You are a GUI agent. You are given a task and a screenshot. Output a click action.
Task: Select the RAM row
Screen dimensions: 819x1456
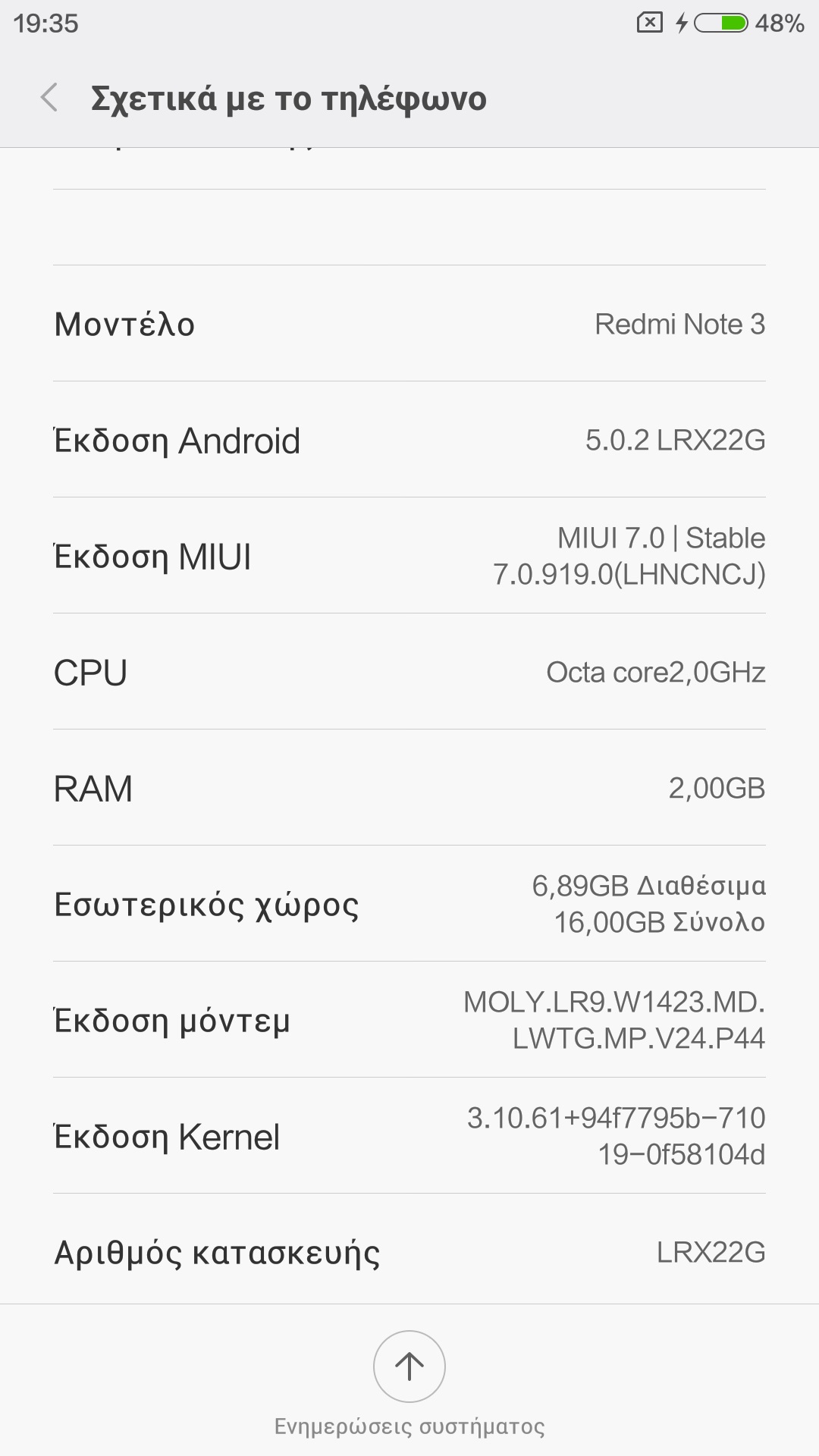(x=409, y=788)
